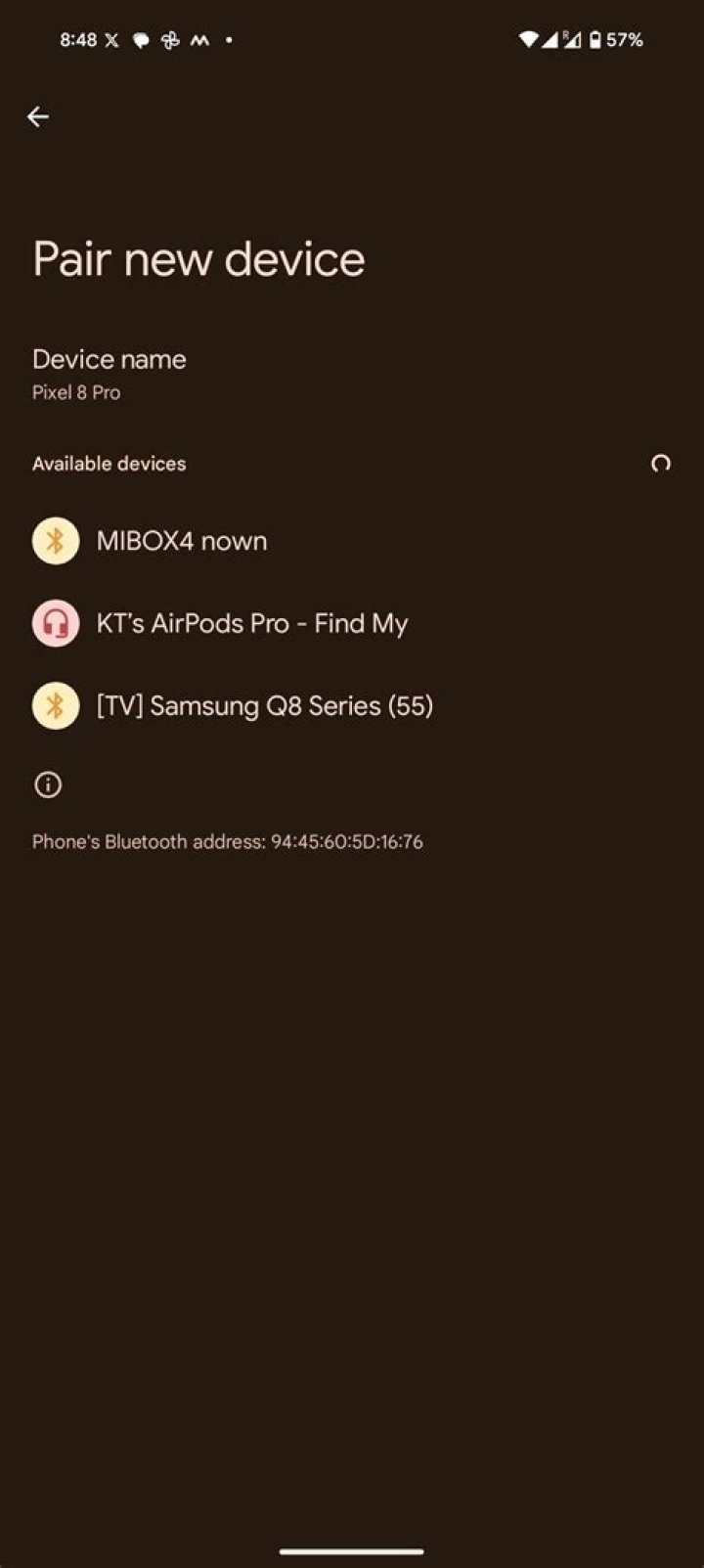
Task: Go back using the top-left arrow
Action: (x=38, y=117)
